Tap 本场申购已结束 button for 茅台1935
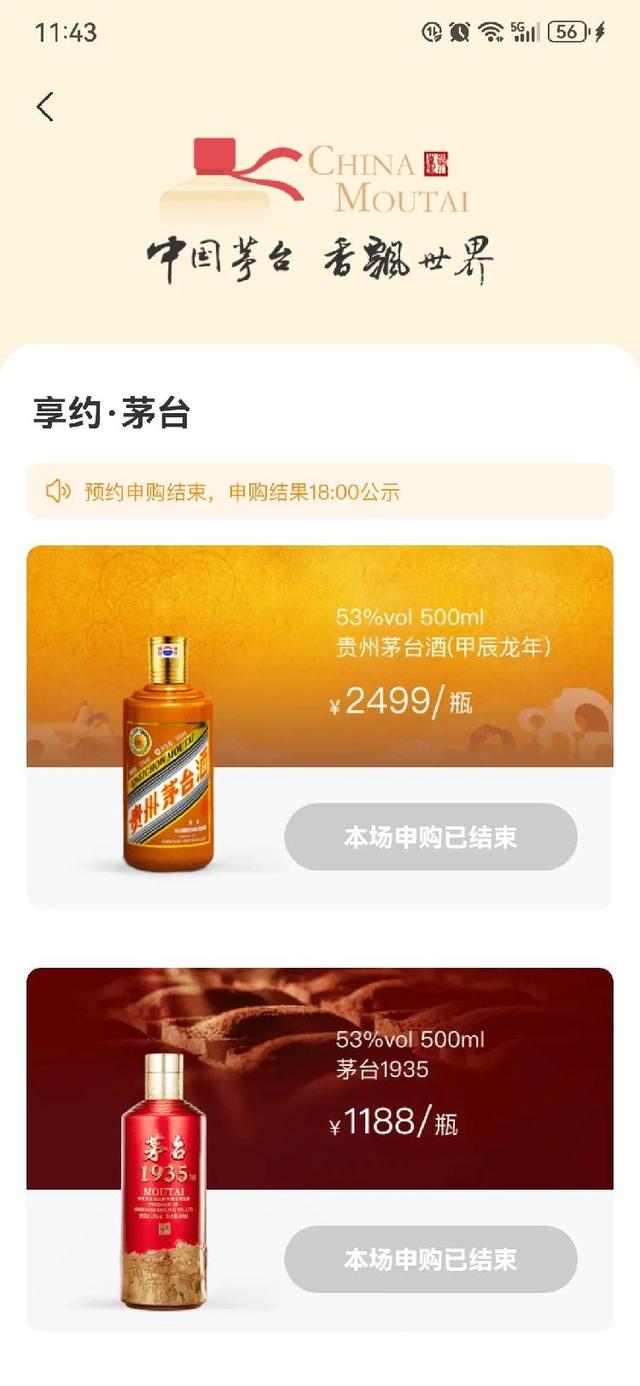 click(430, 1259)
